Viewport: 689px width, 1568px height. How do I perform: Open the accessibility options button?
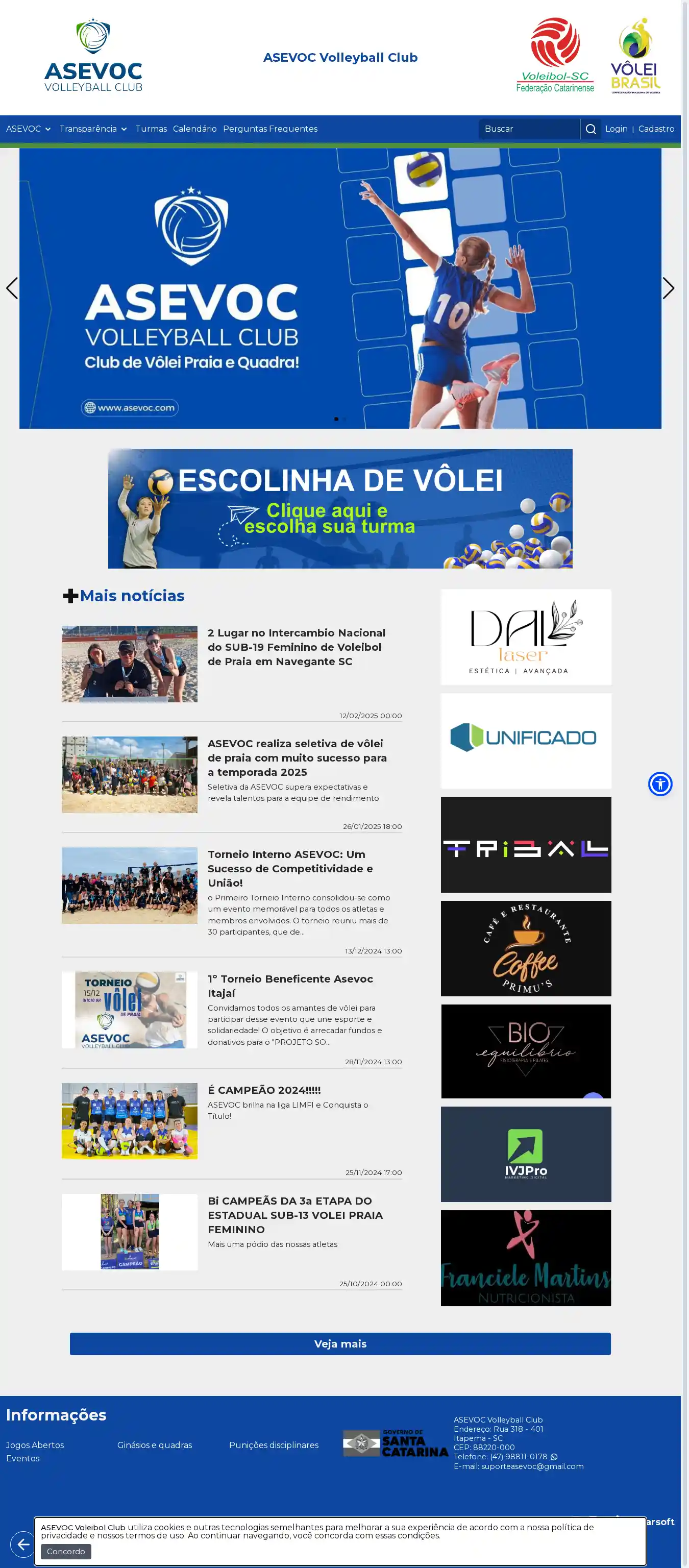point(660,783)
